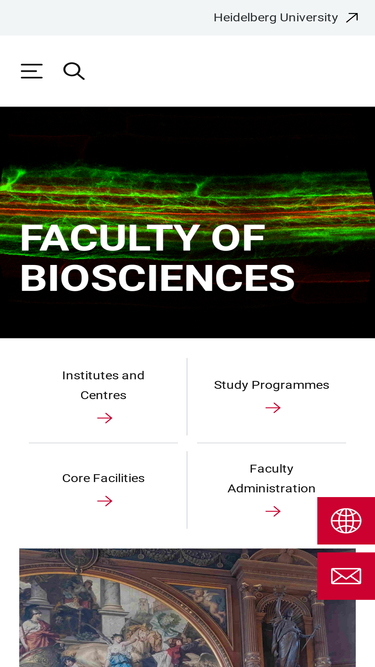This screenshot has height=667, width=375.
Task: Go to Study Programmes
Action: click(271, 396)
